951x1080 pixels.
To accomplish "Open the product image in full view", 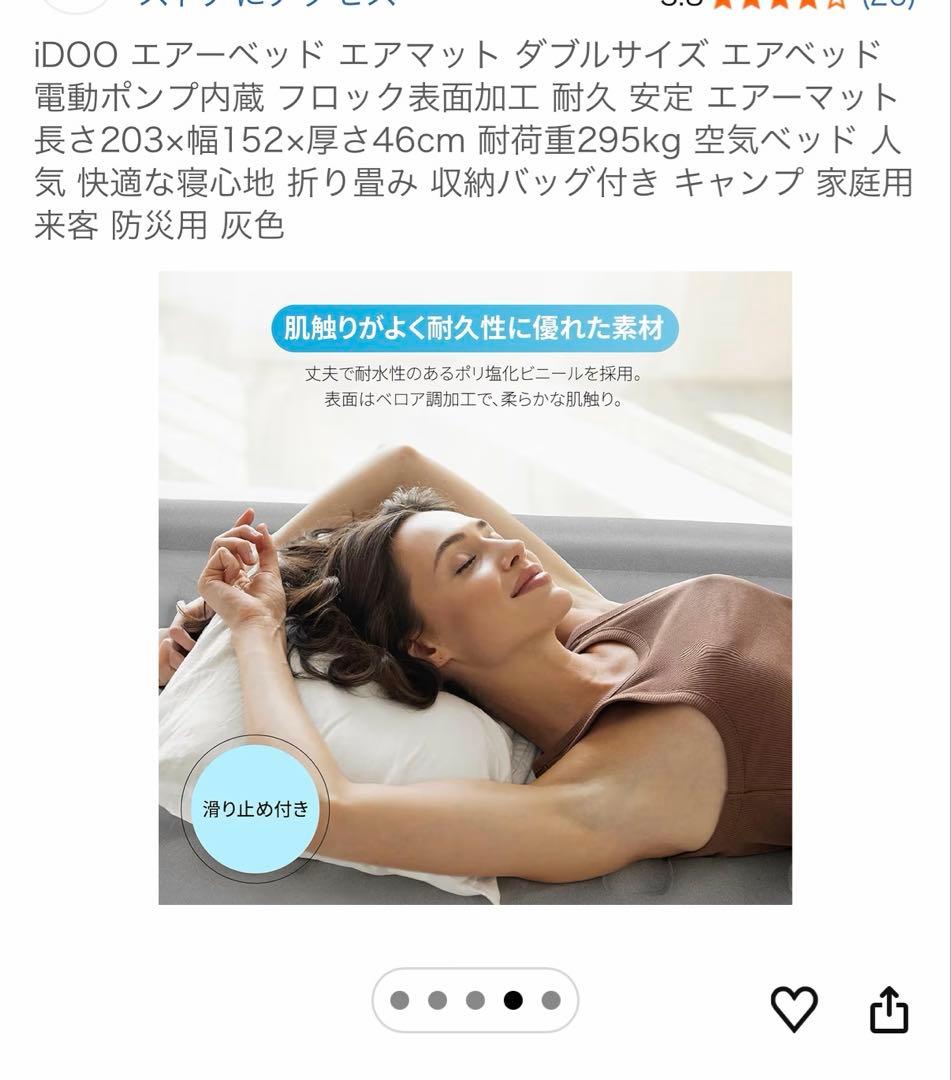I will pos(475,588).
